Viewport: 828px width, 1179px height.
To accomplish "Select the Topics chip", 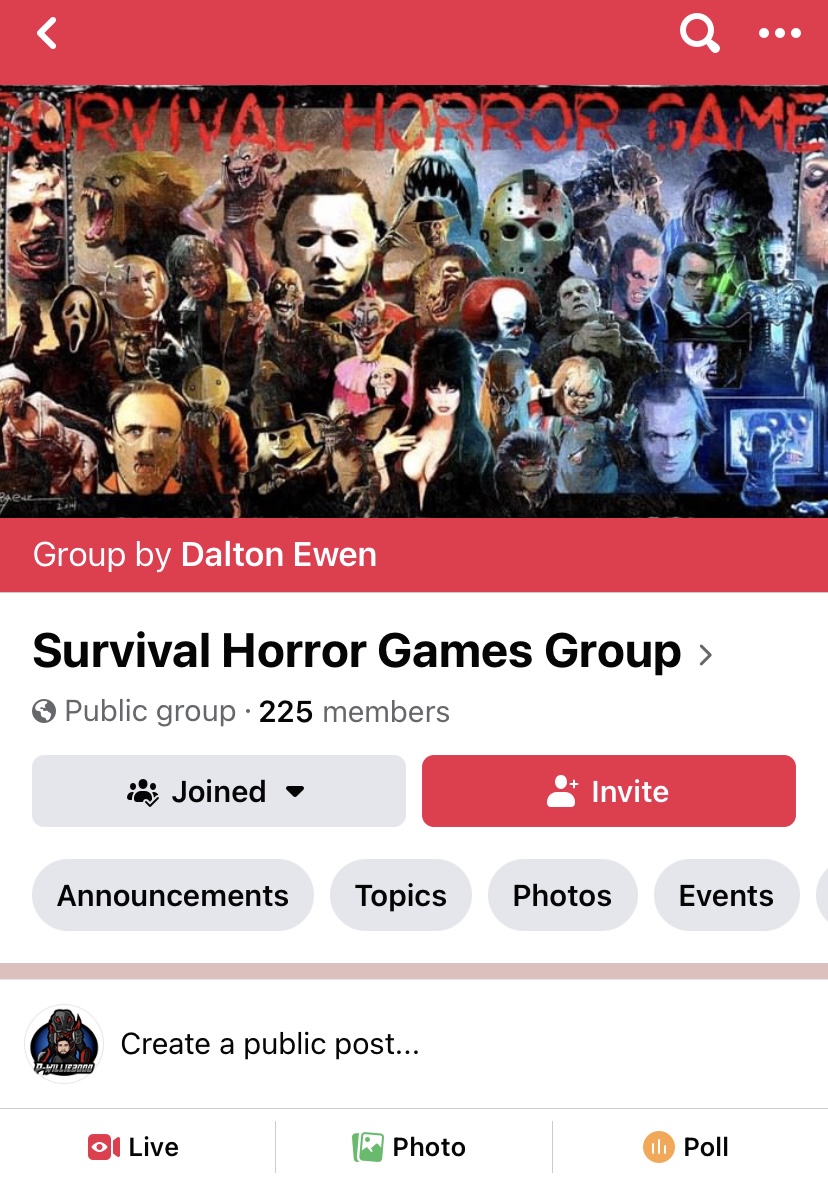I will [400, 895].
